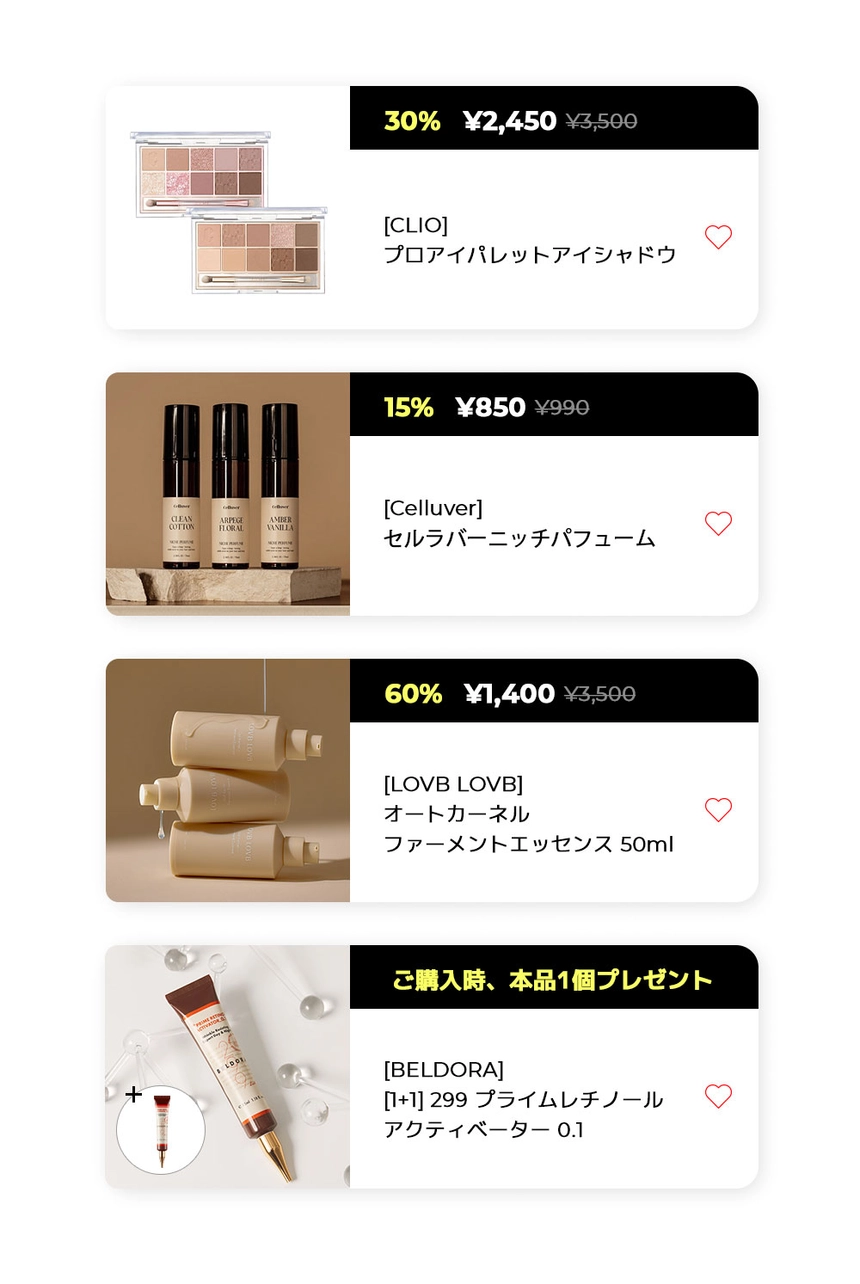860x1284 pixels.
Task: Open the CLIO Pro Eye Palette product card
Action: pyautogui.click(x=530, y=240)
